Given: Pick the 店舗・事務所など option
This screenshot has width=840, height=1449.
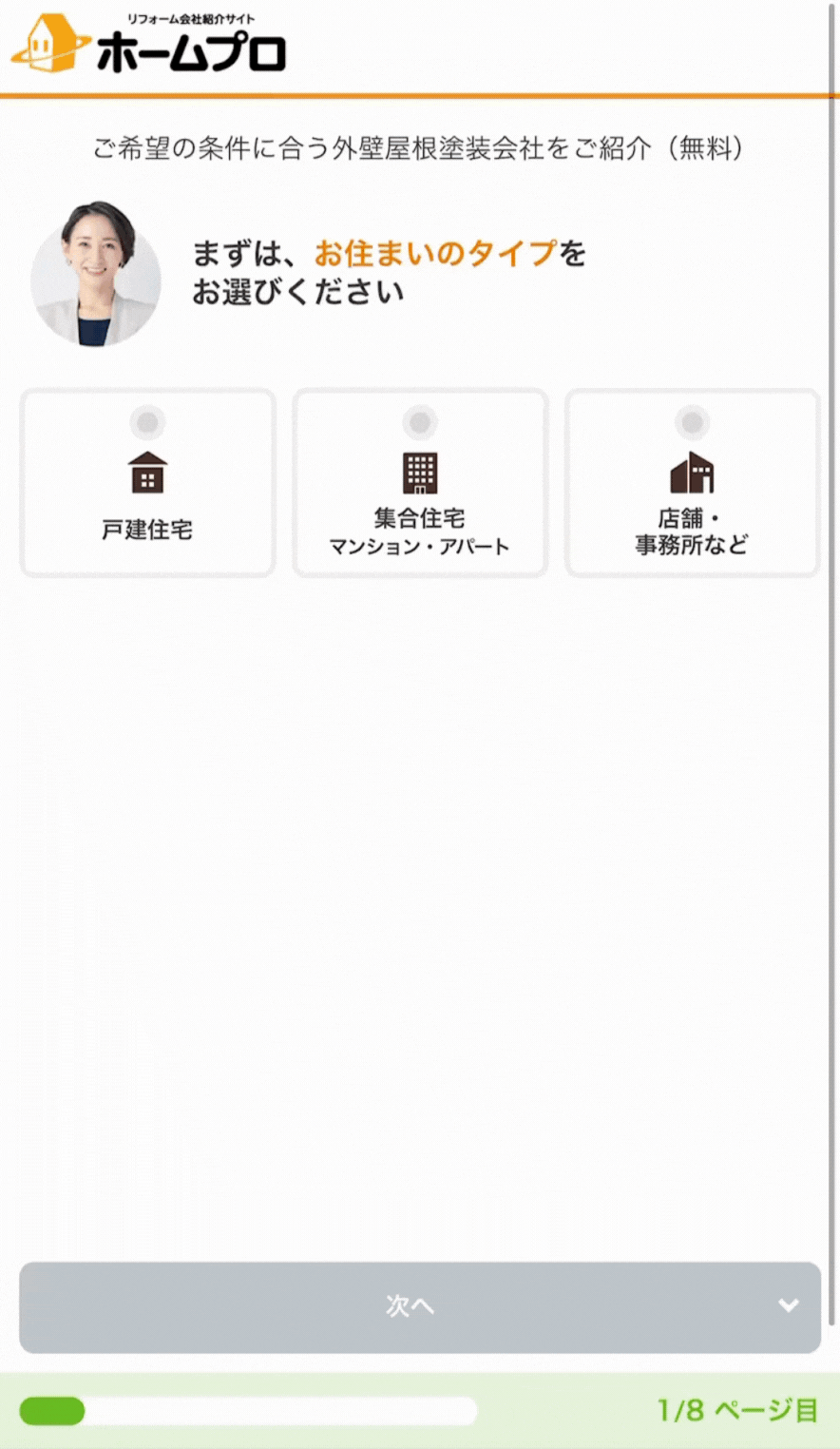Looking at the screenshot, I should click(x=692, y=482).
